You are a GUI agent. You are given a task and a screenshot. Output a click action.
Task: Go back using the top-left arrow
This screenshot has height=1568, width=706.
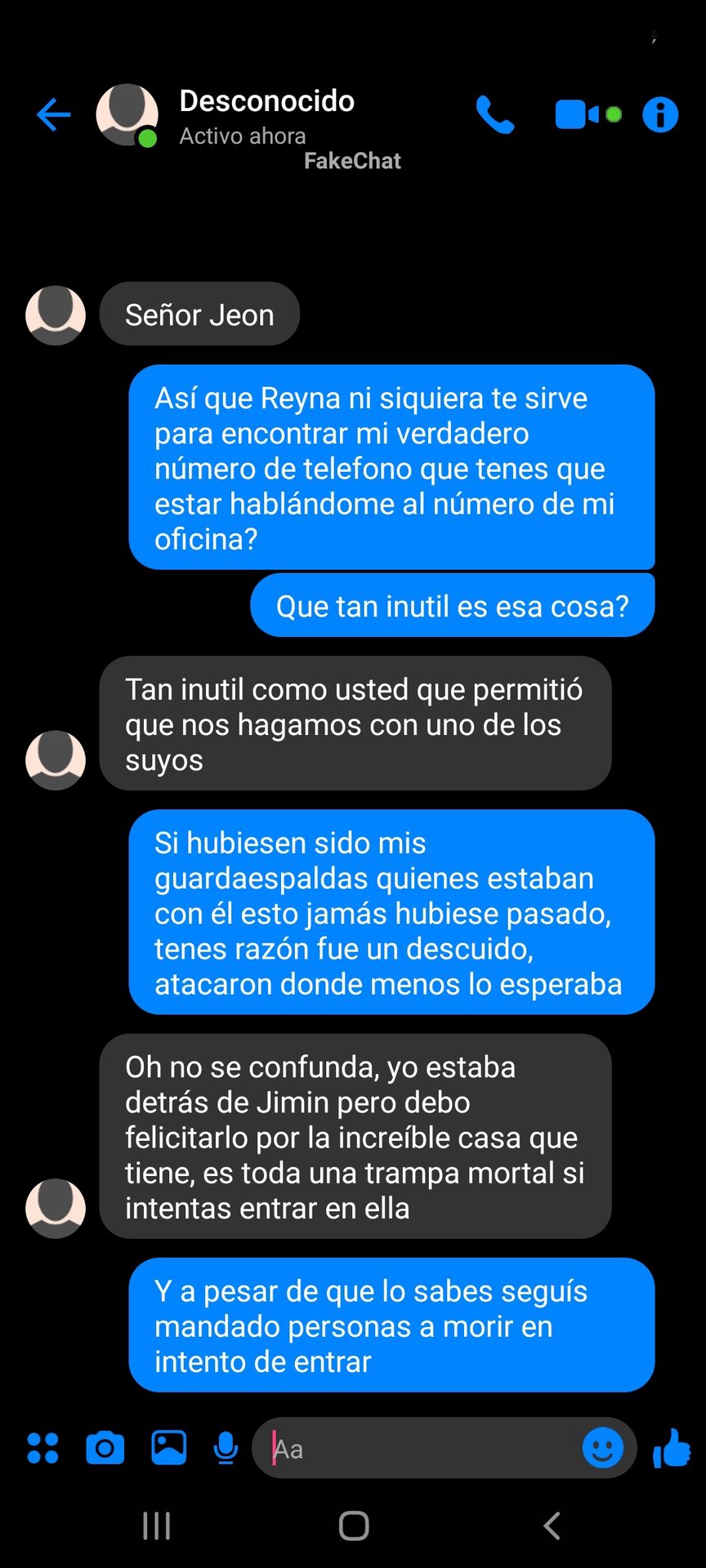coord(54,114)
